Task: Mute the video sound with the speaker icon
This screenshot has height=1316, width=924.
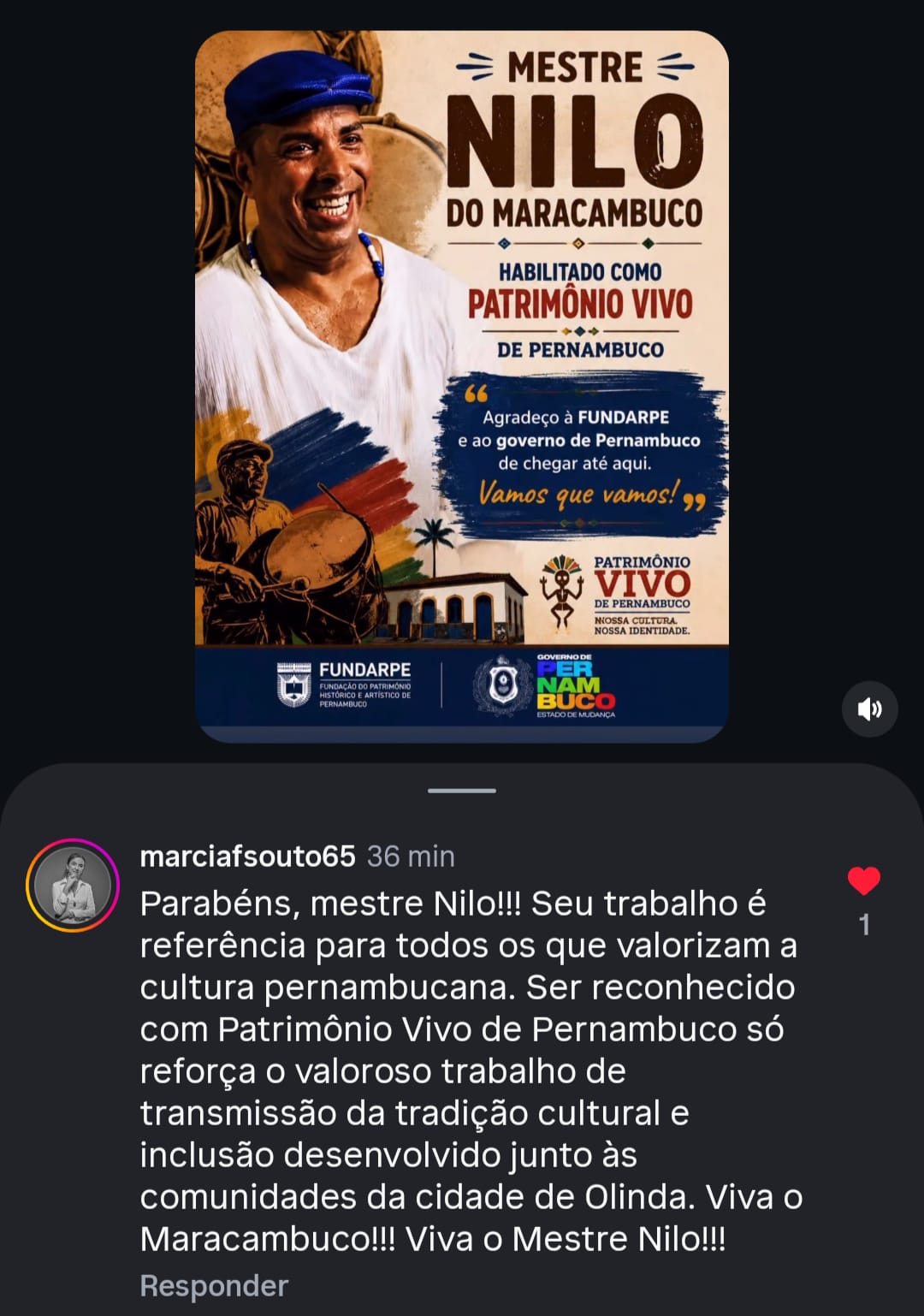Action: [x=870, y=708]
